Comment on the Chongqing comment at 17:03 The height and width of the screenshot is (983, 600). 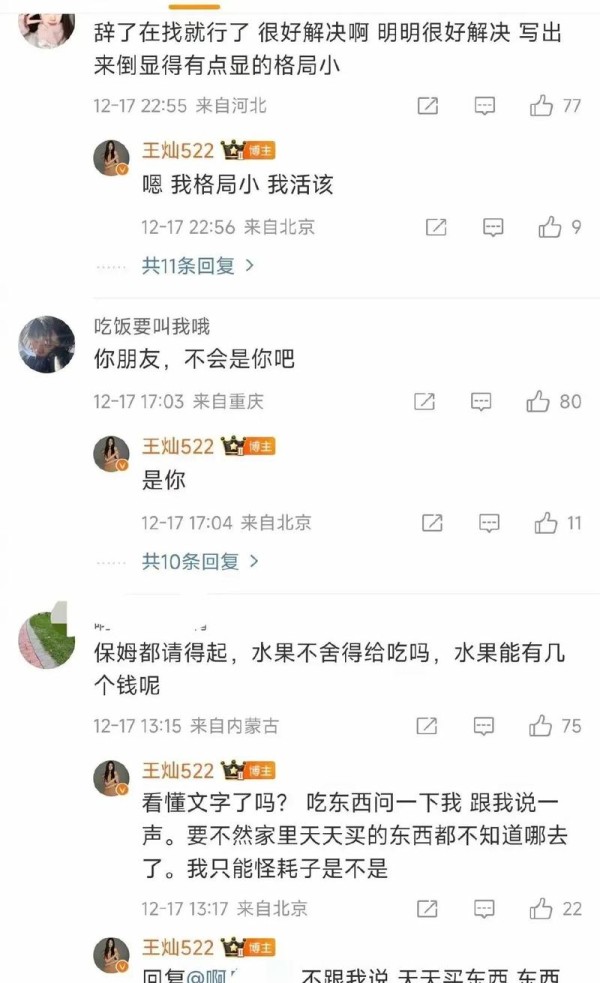pos(481,401)
